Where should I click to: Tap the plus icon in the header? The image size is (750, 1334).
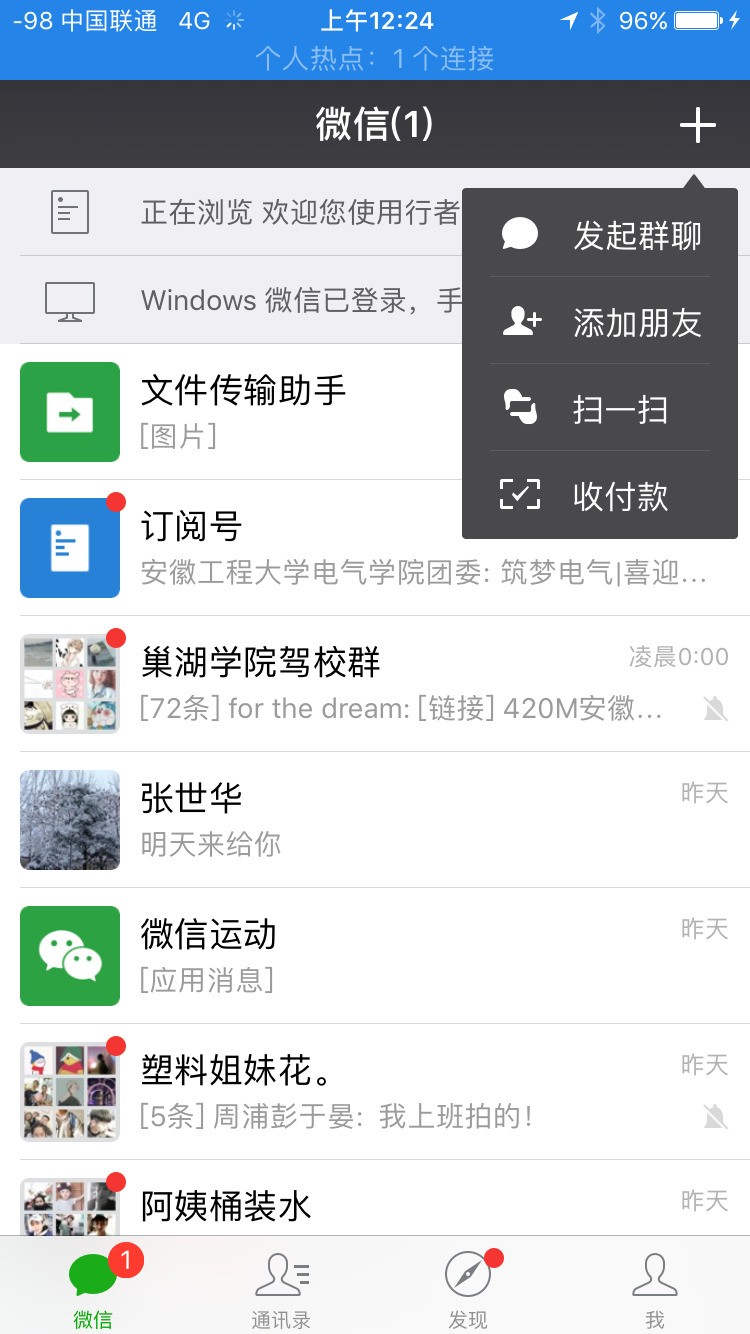697,125
